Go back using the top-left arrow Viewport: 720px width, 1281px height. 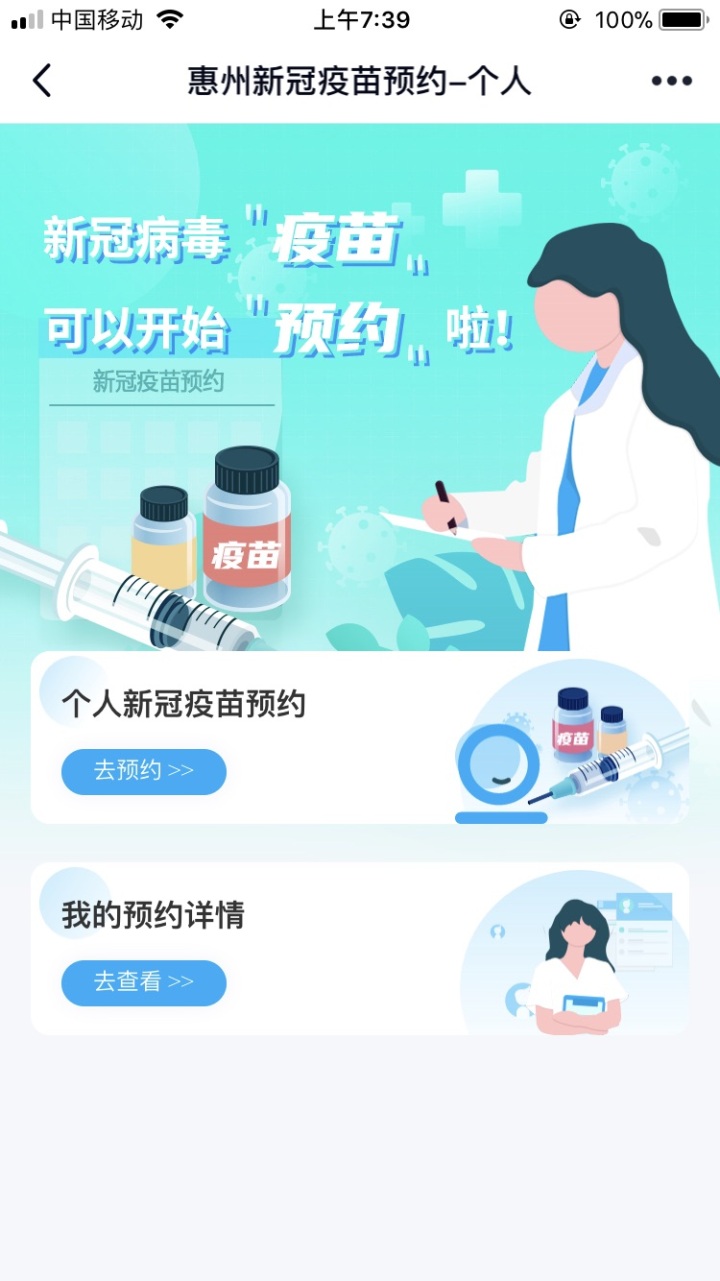tap(42, 81)
